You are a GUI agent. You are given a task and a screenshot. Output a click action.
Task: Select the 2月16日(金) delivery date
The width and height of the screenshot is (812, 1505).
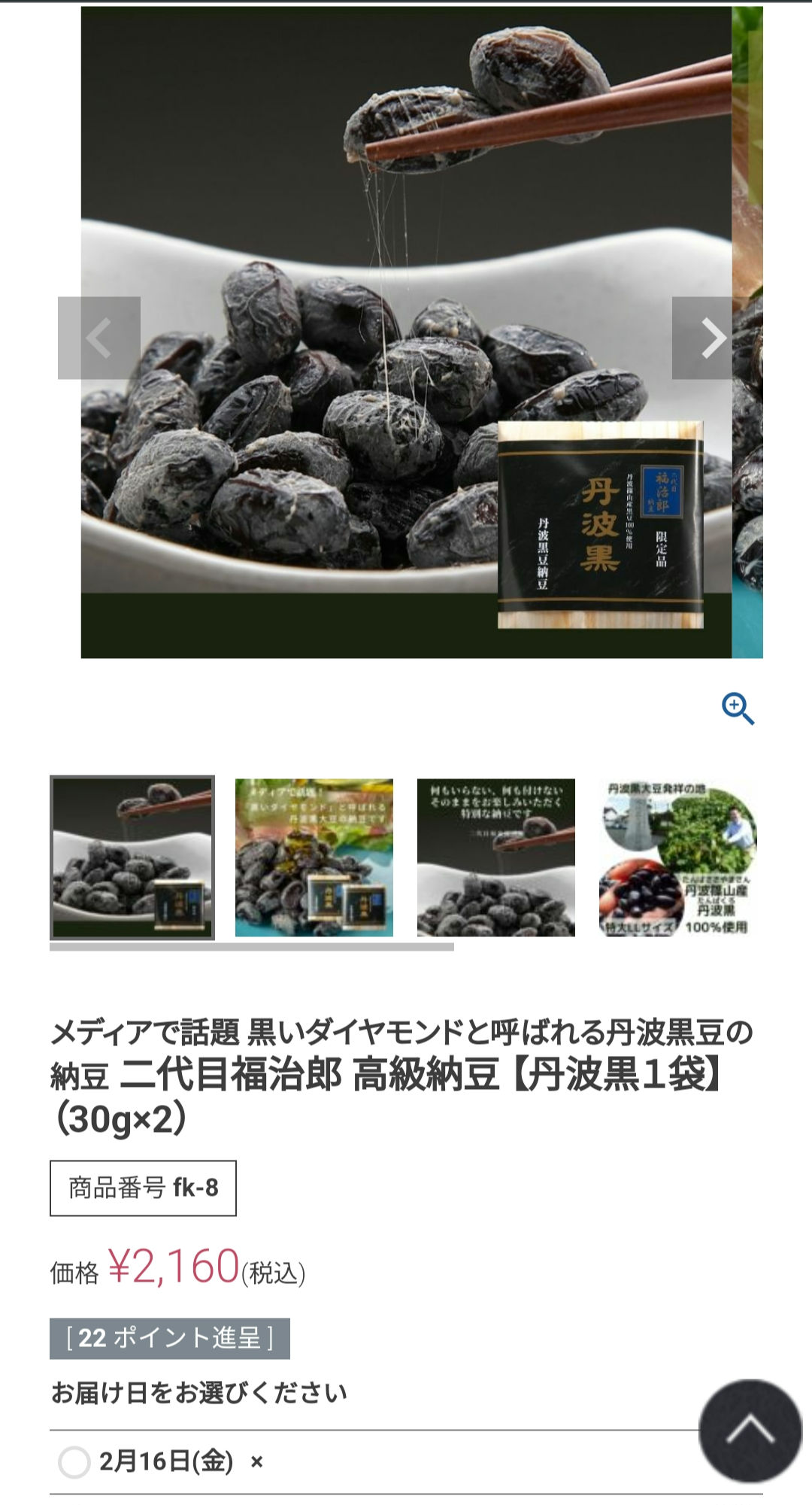74,1463
